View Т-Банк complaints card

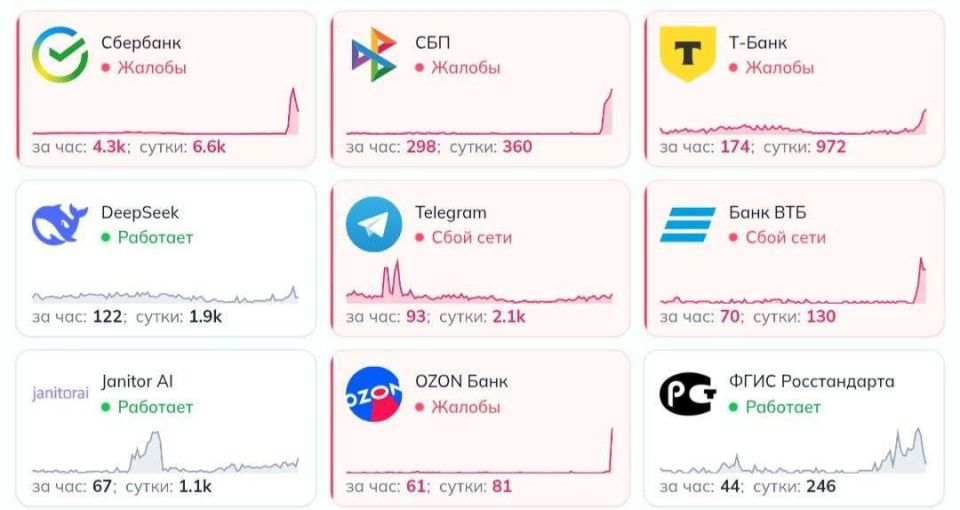click(x=794, y=89)
